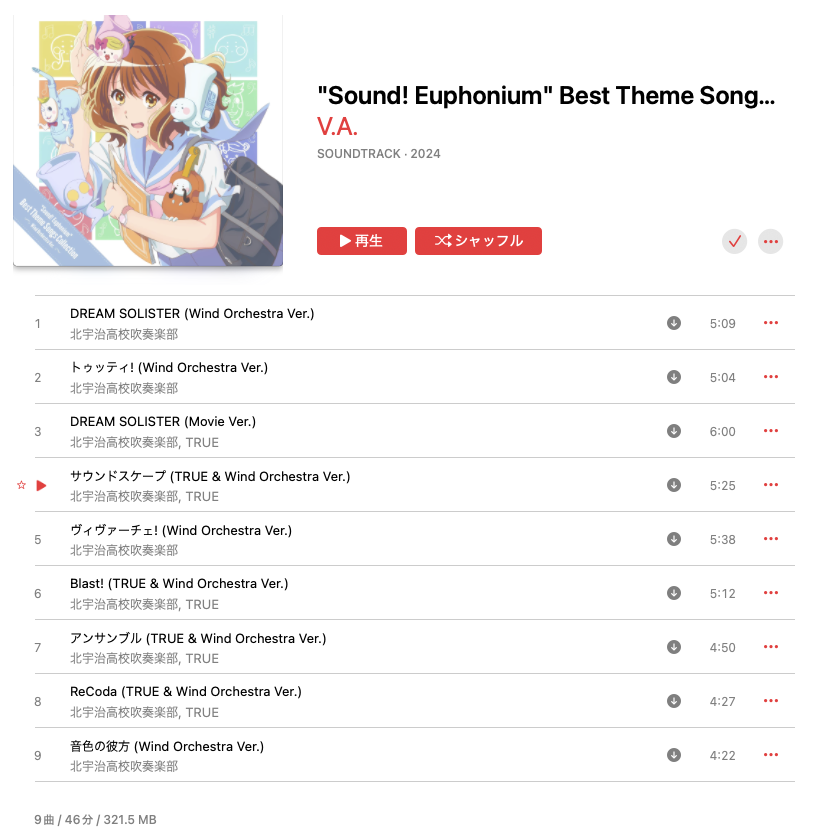The height and width of the screenshot is (836, 814).
Task: Download track DREAM SOLISTER (Wind Orchestra Ver.)
Action: point(674,323)
